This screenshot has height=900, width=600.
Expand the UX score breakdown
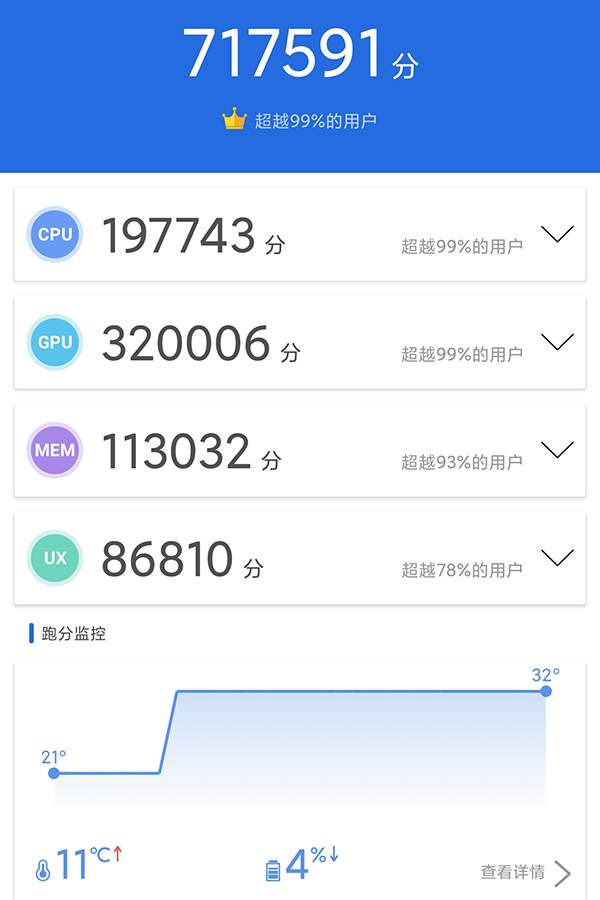tap(557, 557)
